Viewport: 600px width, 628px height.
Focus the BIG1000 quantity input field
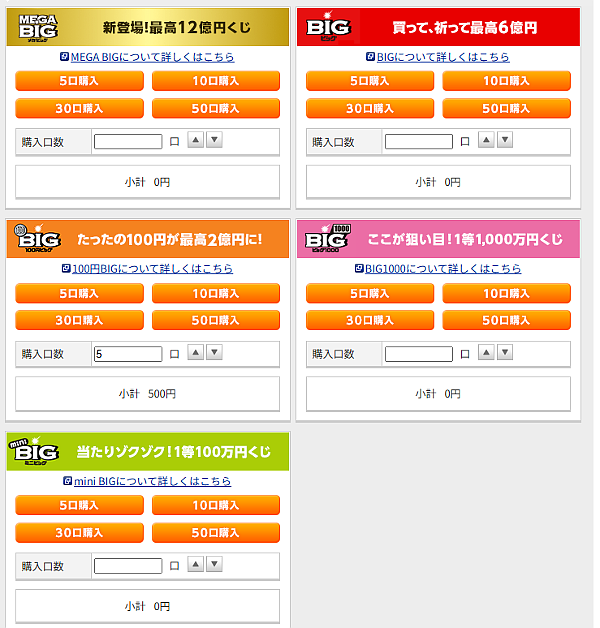click(419, 354)
